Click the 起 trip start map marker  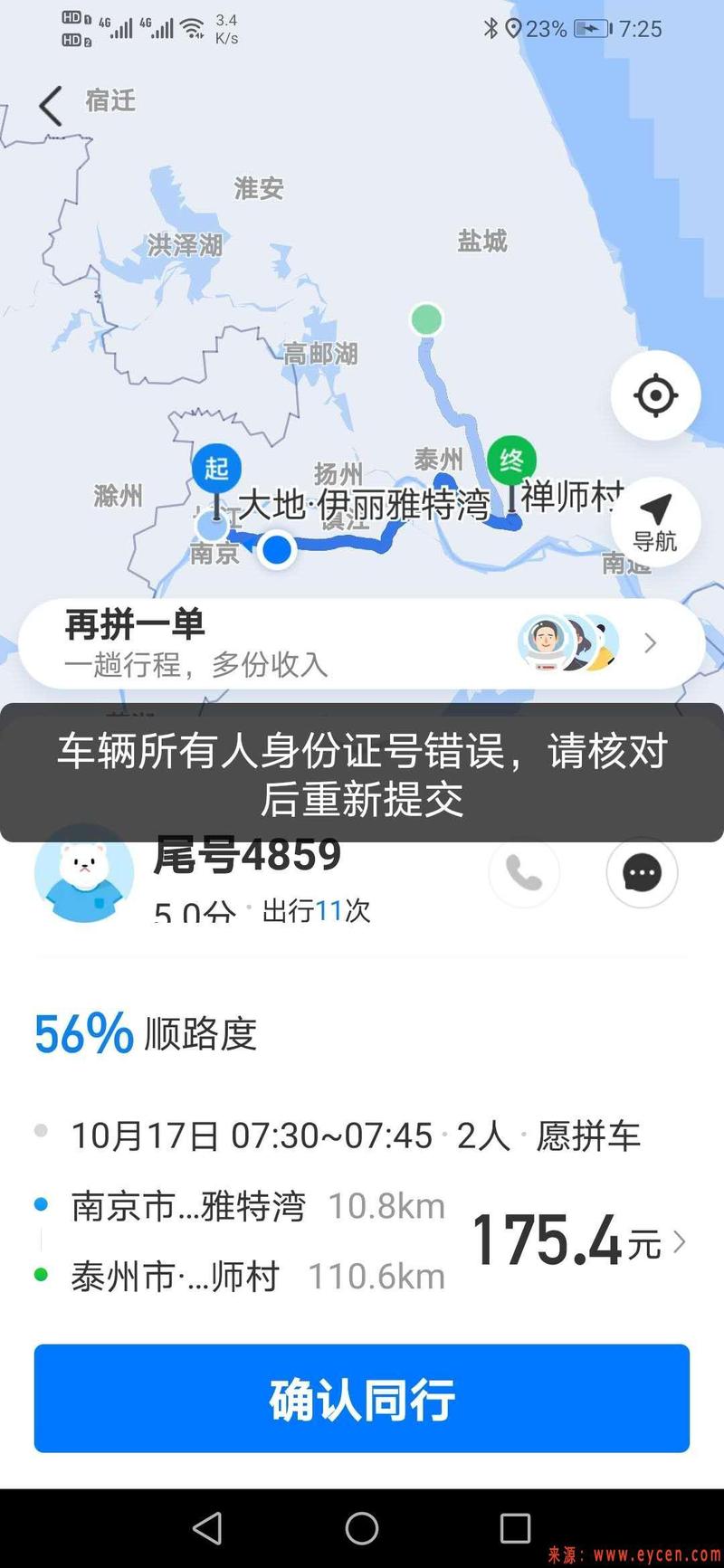pyautogui.click(x=216, y=469)
